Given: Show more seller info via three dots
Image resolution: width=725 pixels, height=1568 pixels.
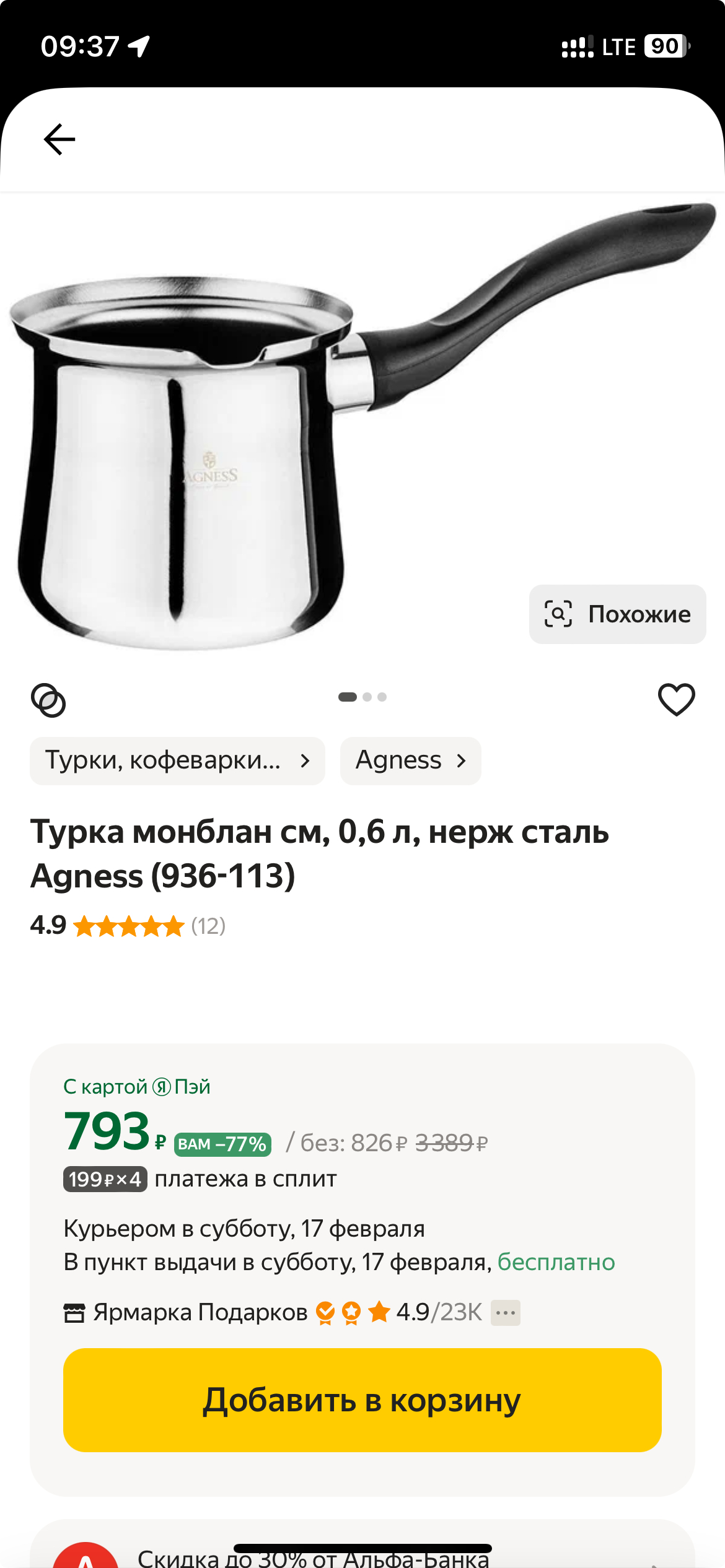Looking at the screenshot, I should [505, 1312].
